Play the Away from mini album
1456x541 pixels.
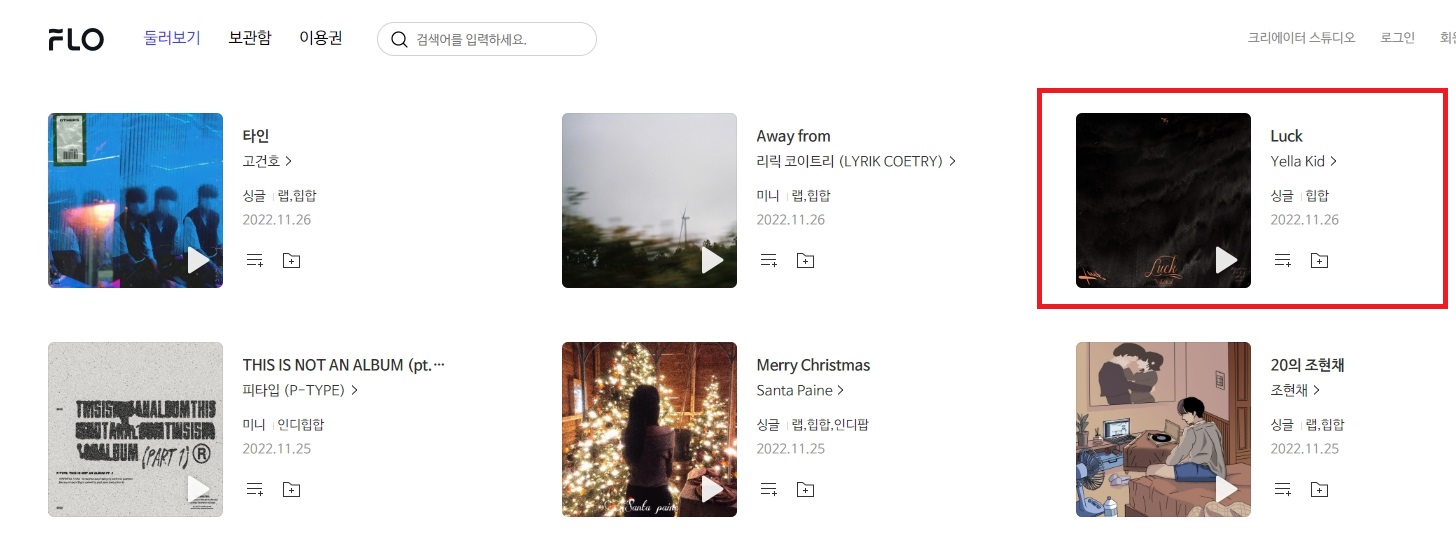(x=712, y=260)
